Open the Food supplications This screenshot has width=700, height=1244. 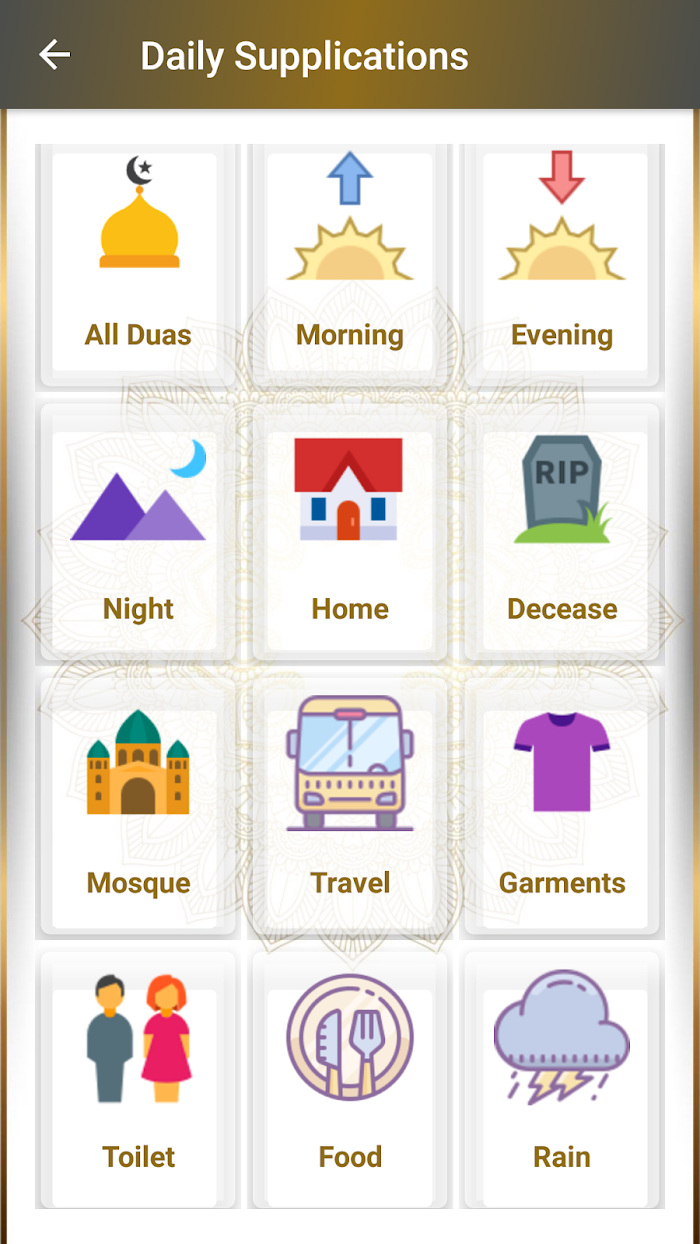350,1080
